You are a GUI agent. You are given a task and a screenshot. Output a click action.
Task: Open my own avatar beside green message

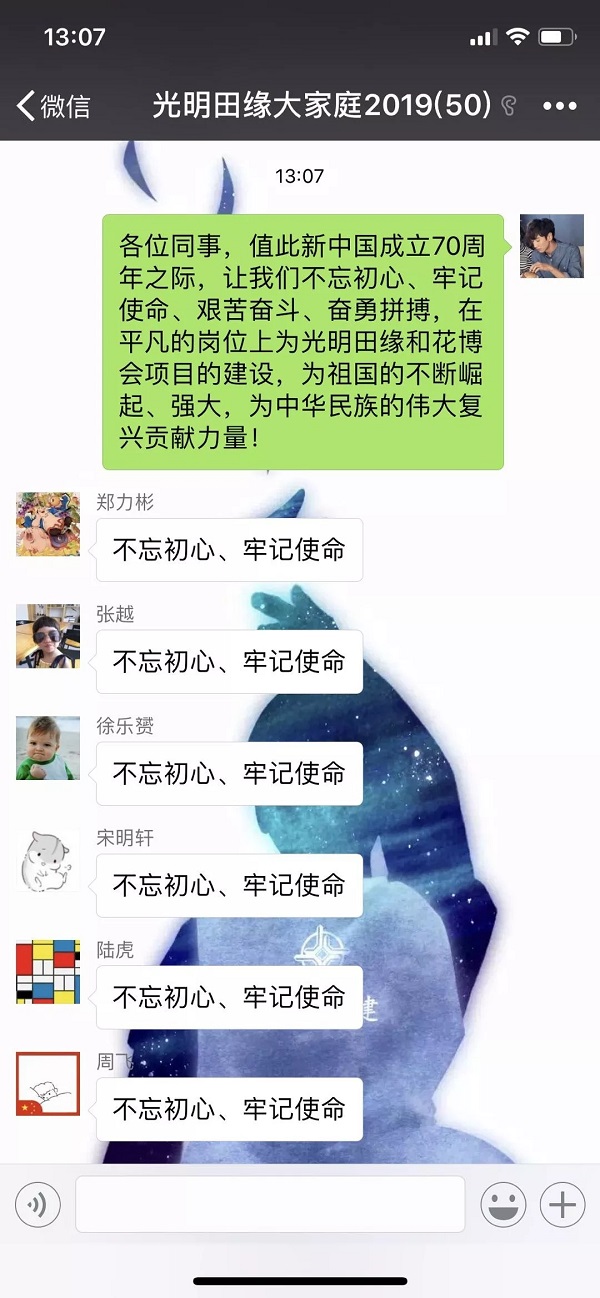coord(551,246)
